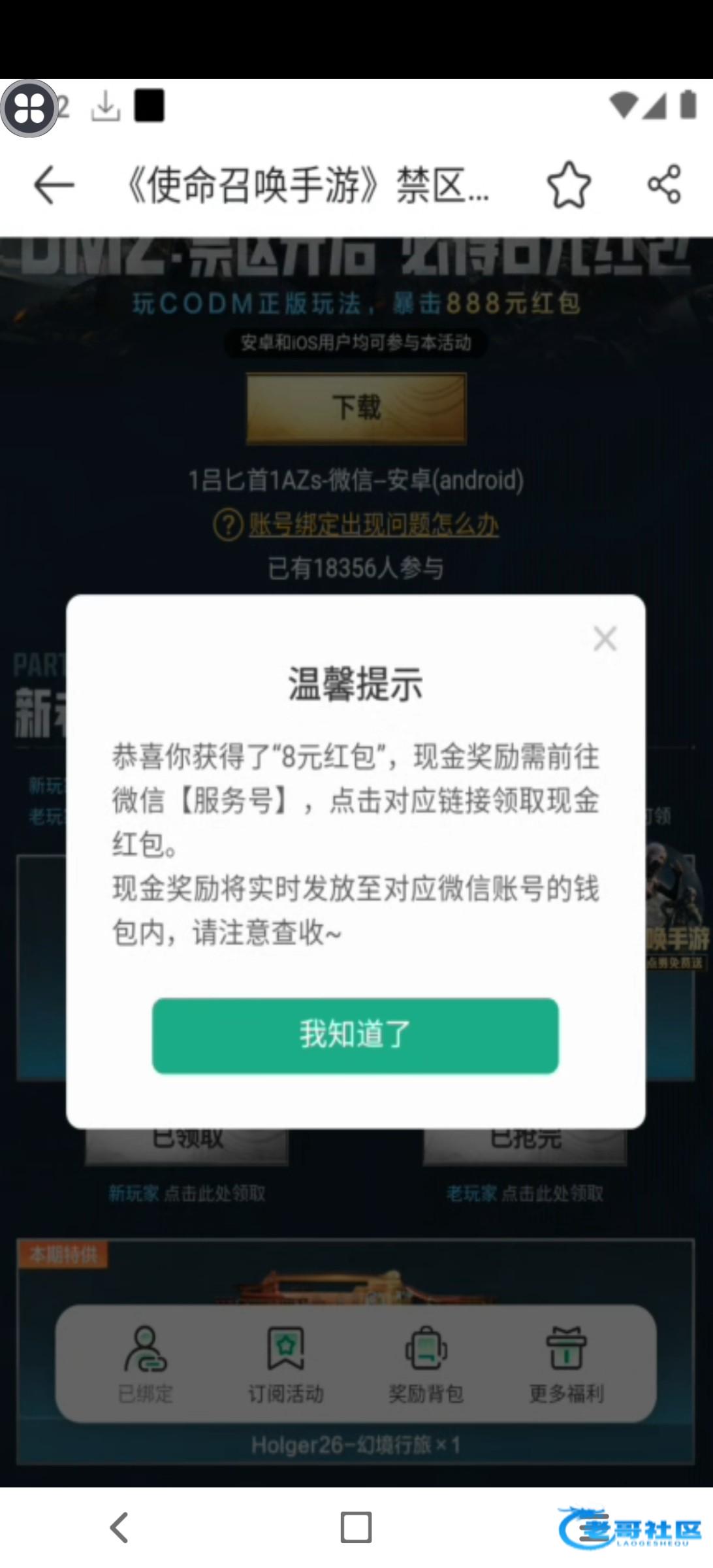The image size is (713, 1568).
Task: Open 已绑定 in the bottom bar
Action: click(x=145, y=1365)
